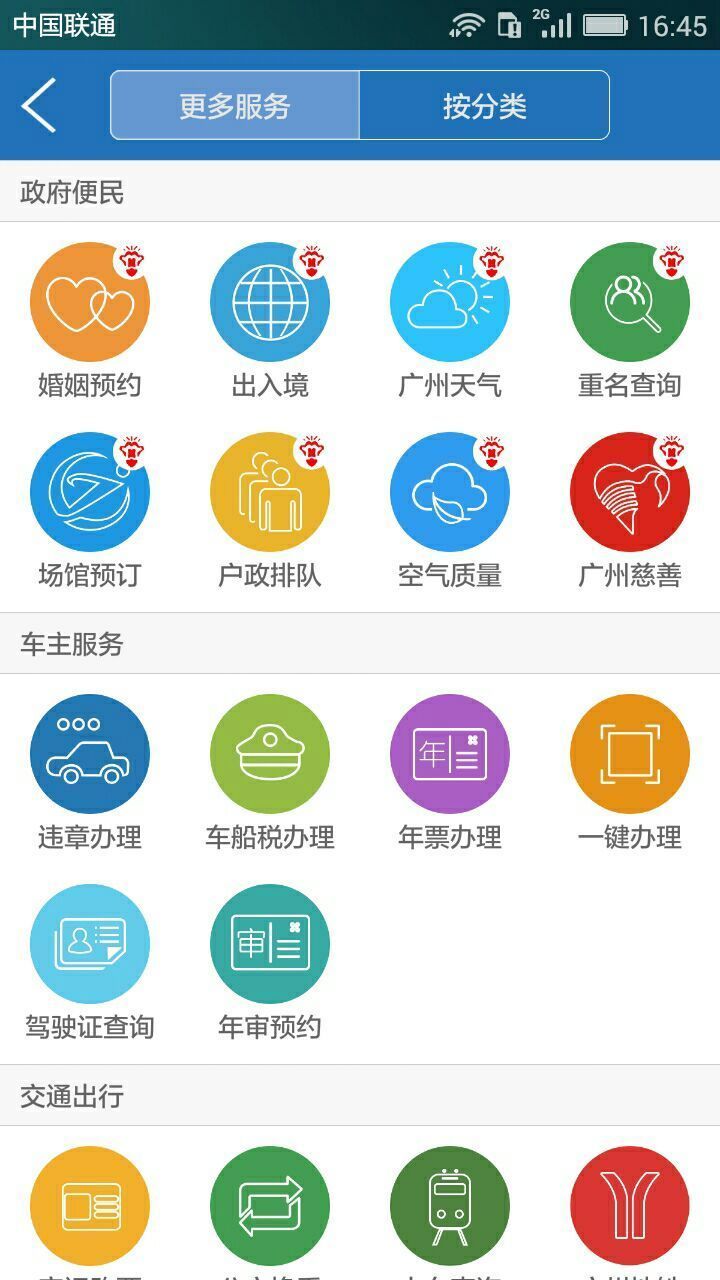Go back using the top-left arrow

tap(39, 105)
